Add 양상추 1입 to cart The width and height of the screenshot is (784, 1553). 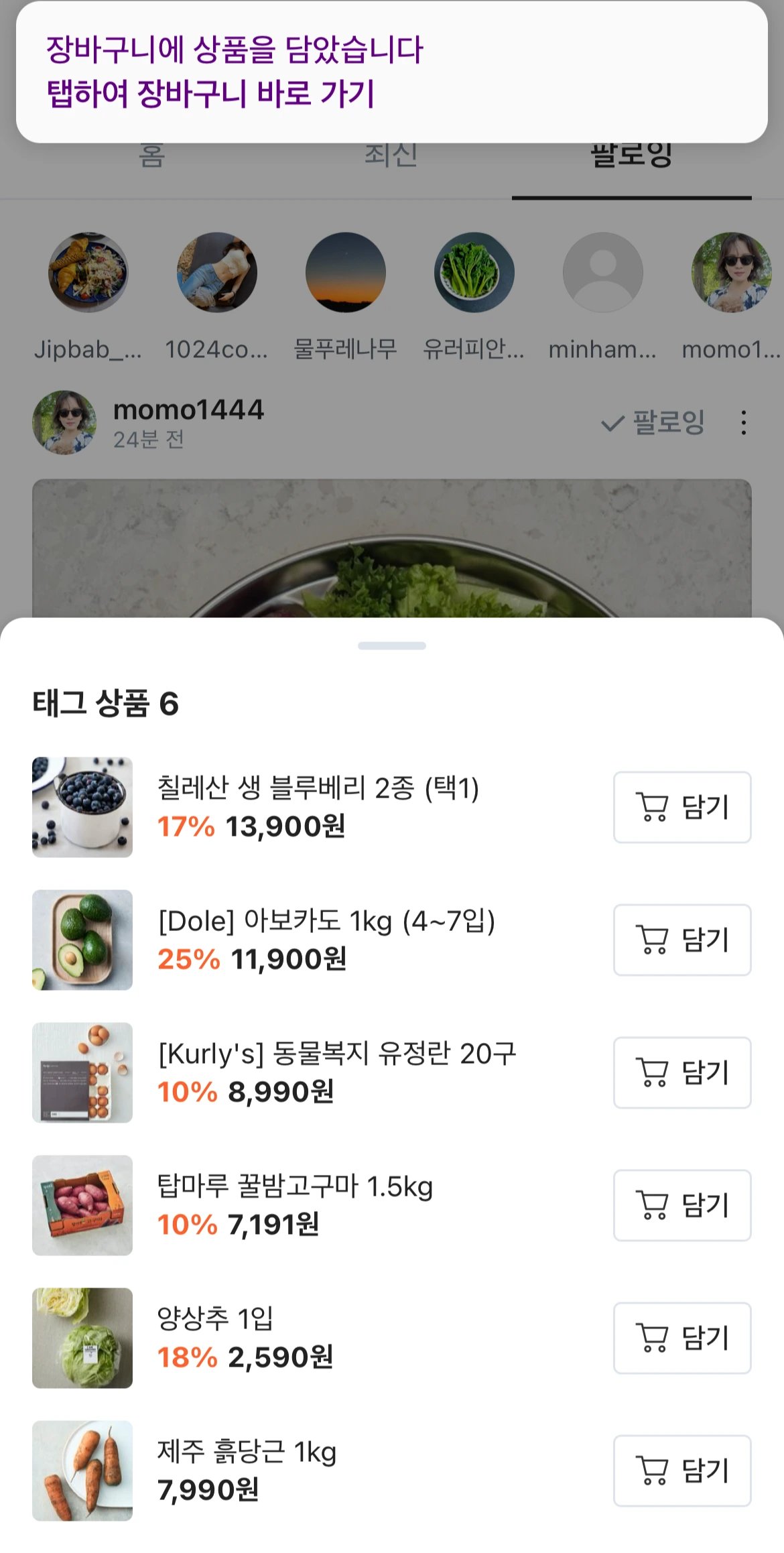[x=681, y=1338]
